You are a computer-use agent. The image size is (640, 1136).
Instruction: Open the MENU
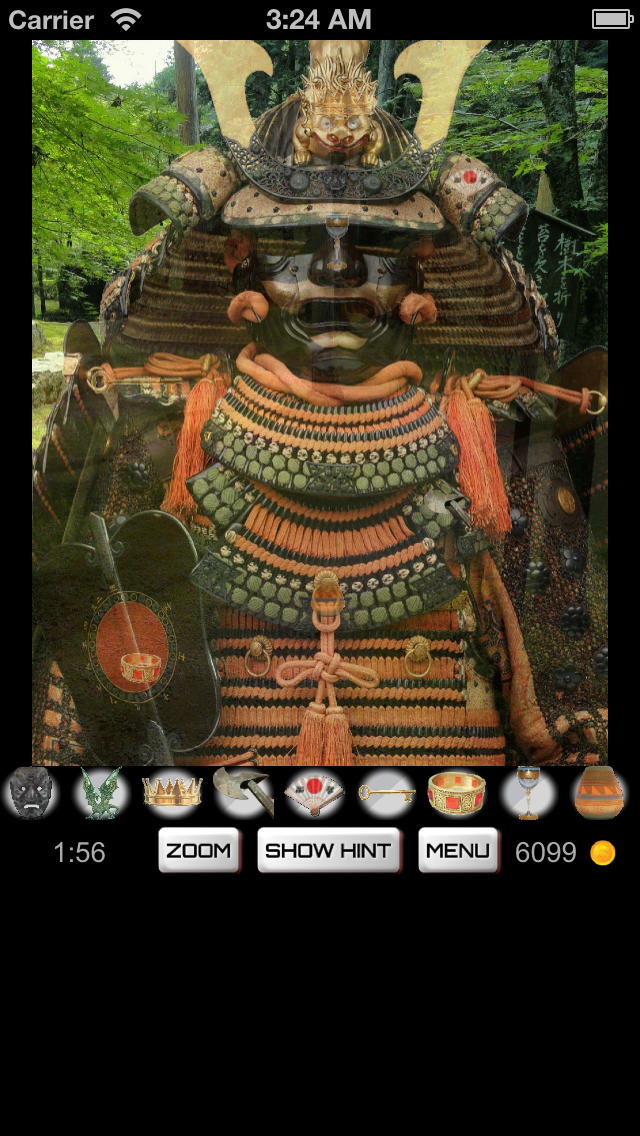(x=458, y=851)
